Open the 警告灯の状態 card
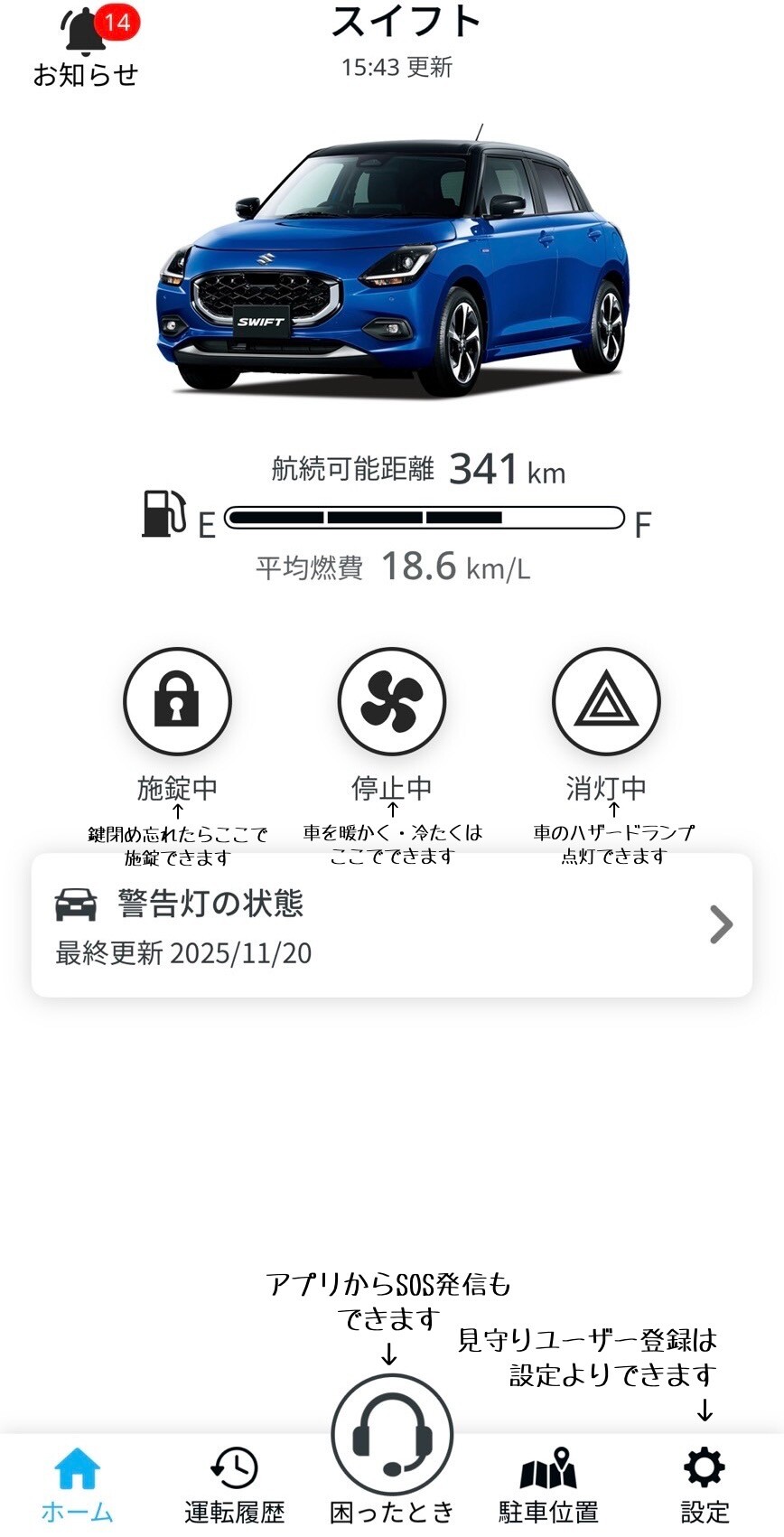 tap(391, 925)
